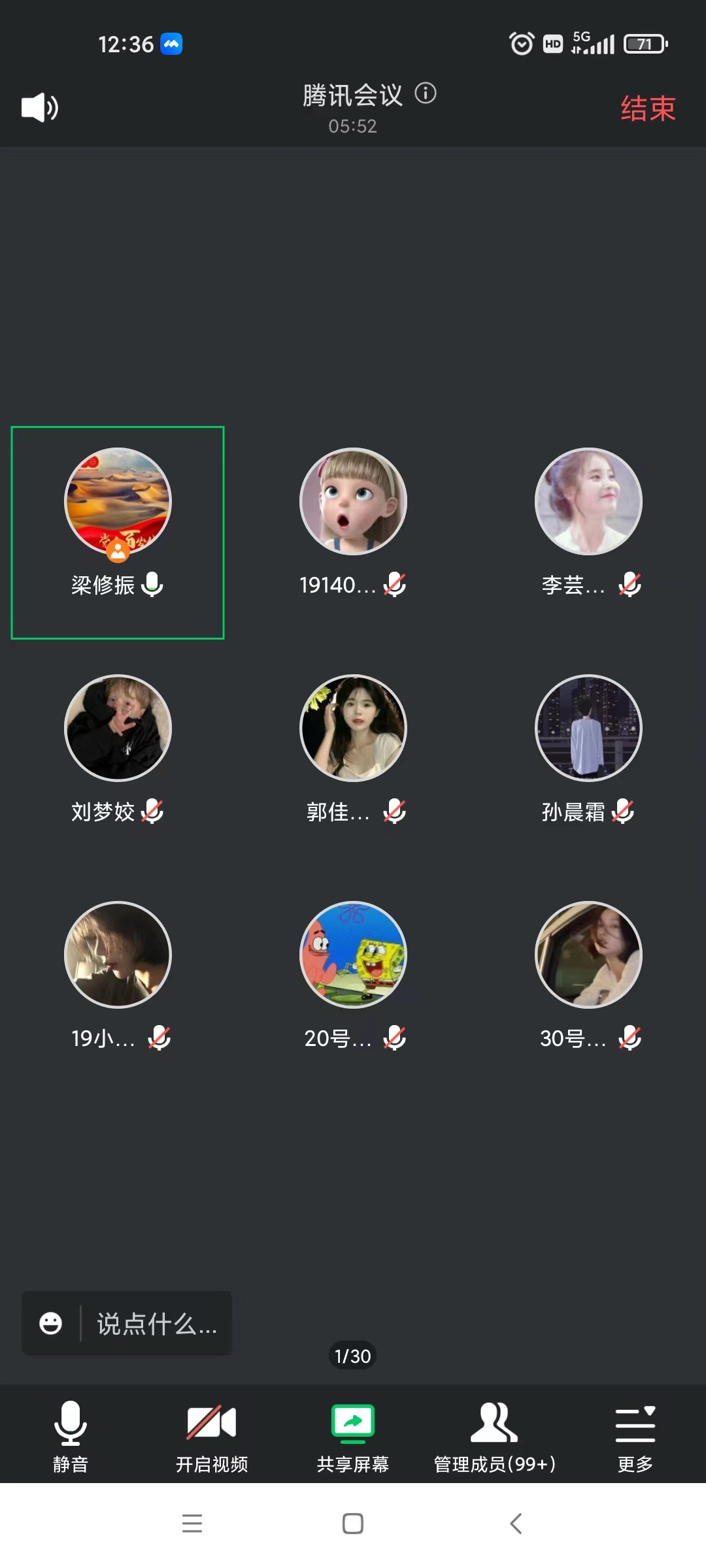The image size is (706, 1568).
Task: Open emoji picker in chat box
Action: [50, 1323]
